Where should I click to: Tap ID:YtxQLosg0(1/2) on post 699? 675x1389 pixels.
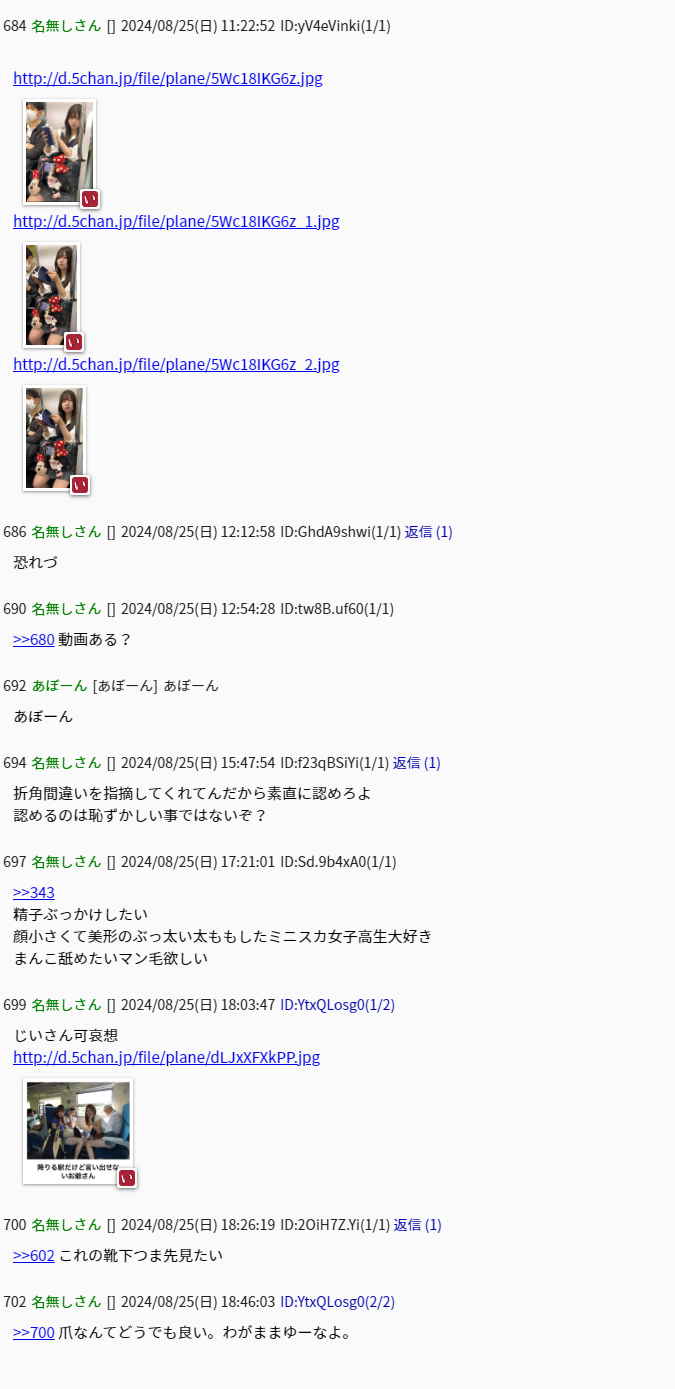337,1005
